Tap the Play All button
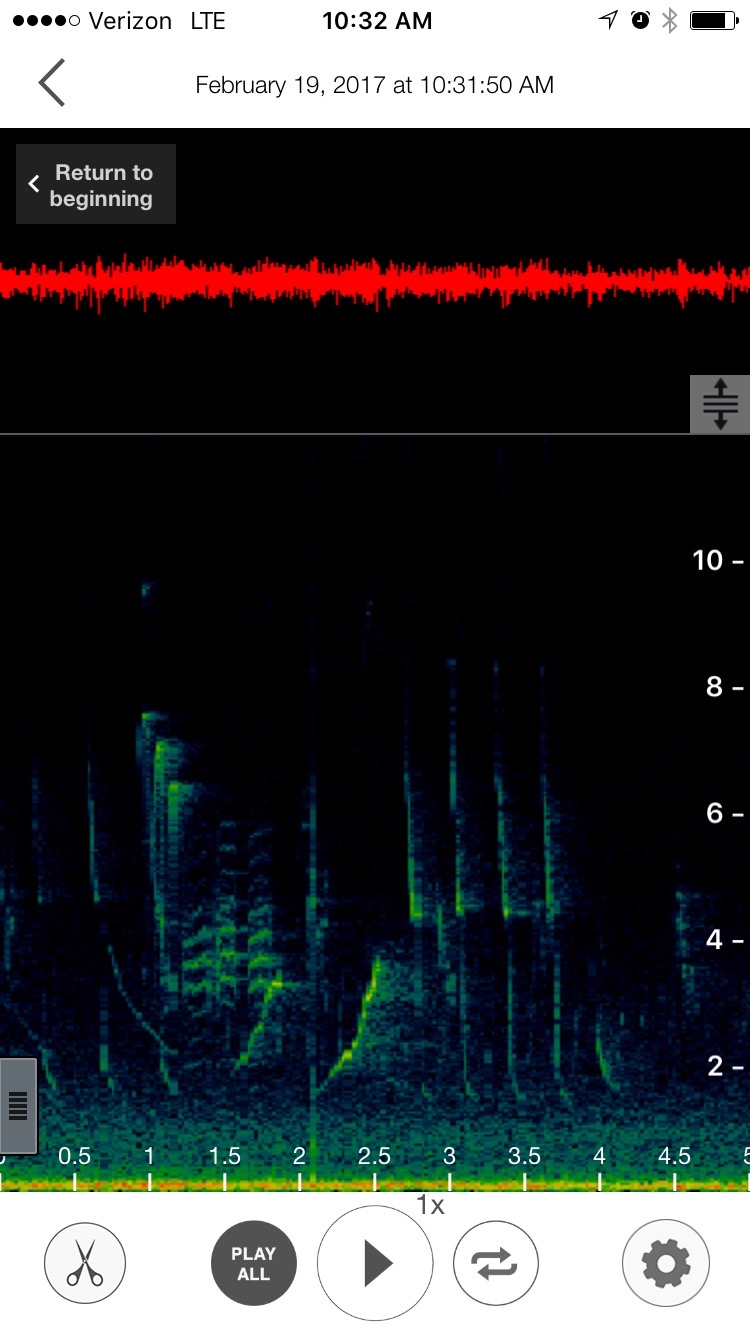The width and height of the screenshot is (750, 1334). (x=253, y=1264)
